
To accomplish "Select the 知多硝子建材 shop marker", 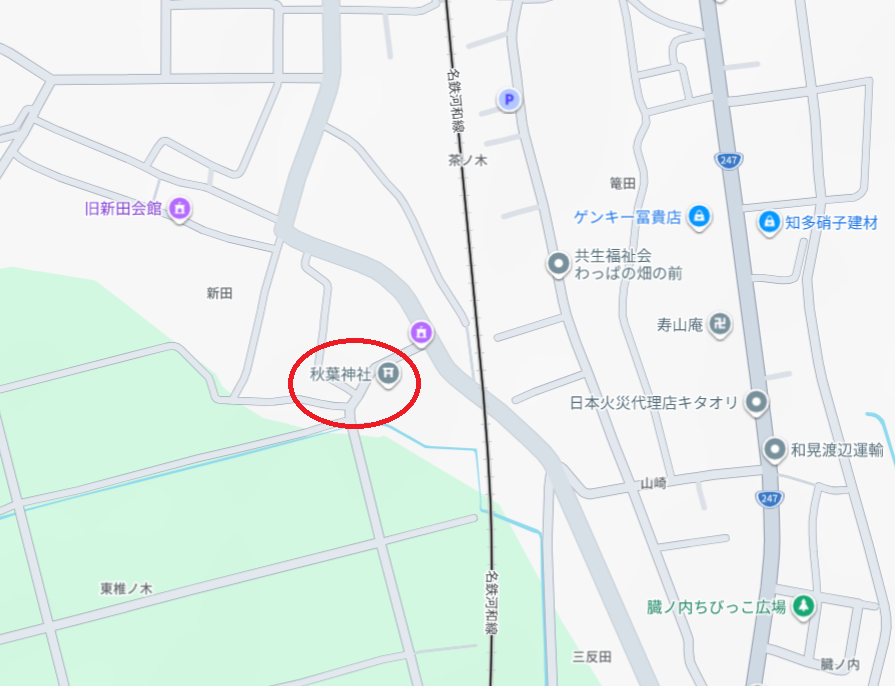I will [769, 222].
